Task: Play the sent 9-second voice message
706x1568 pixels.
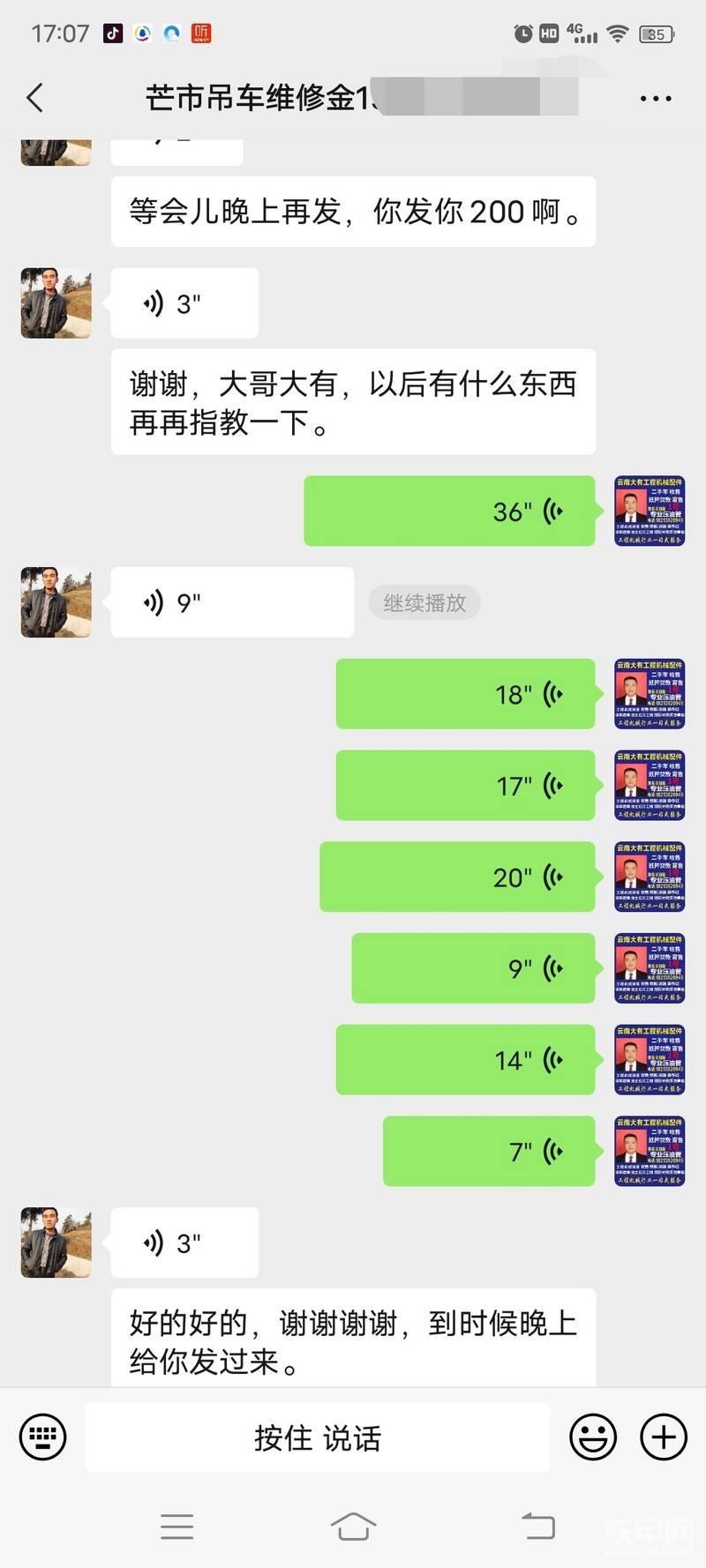Action: point(473,968)
